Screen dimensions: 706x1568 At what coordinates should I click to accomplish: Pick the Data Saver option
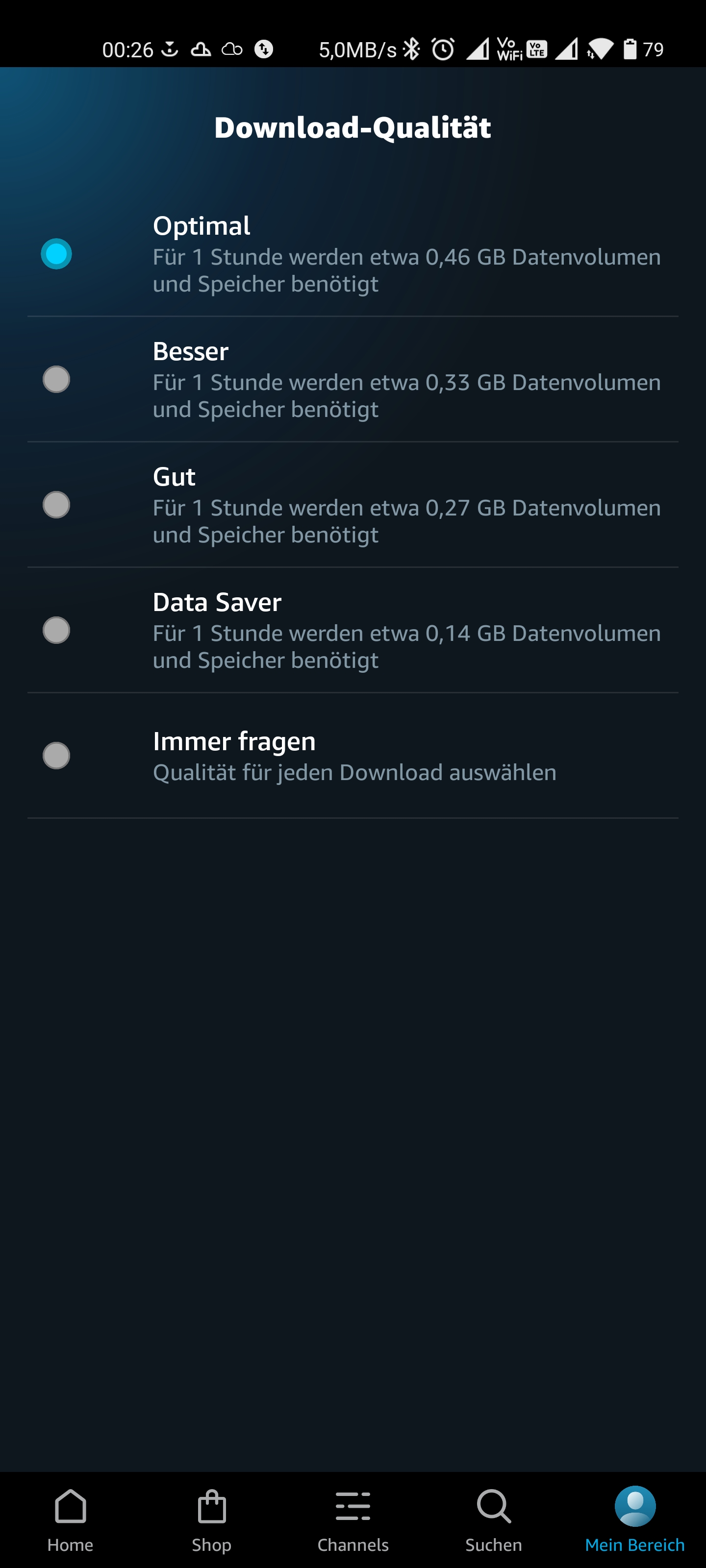[x=353, y=630]
